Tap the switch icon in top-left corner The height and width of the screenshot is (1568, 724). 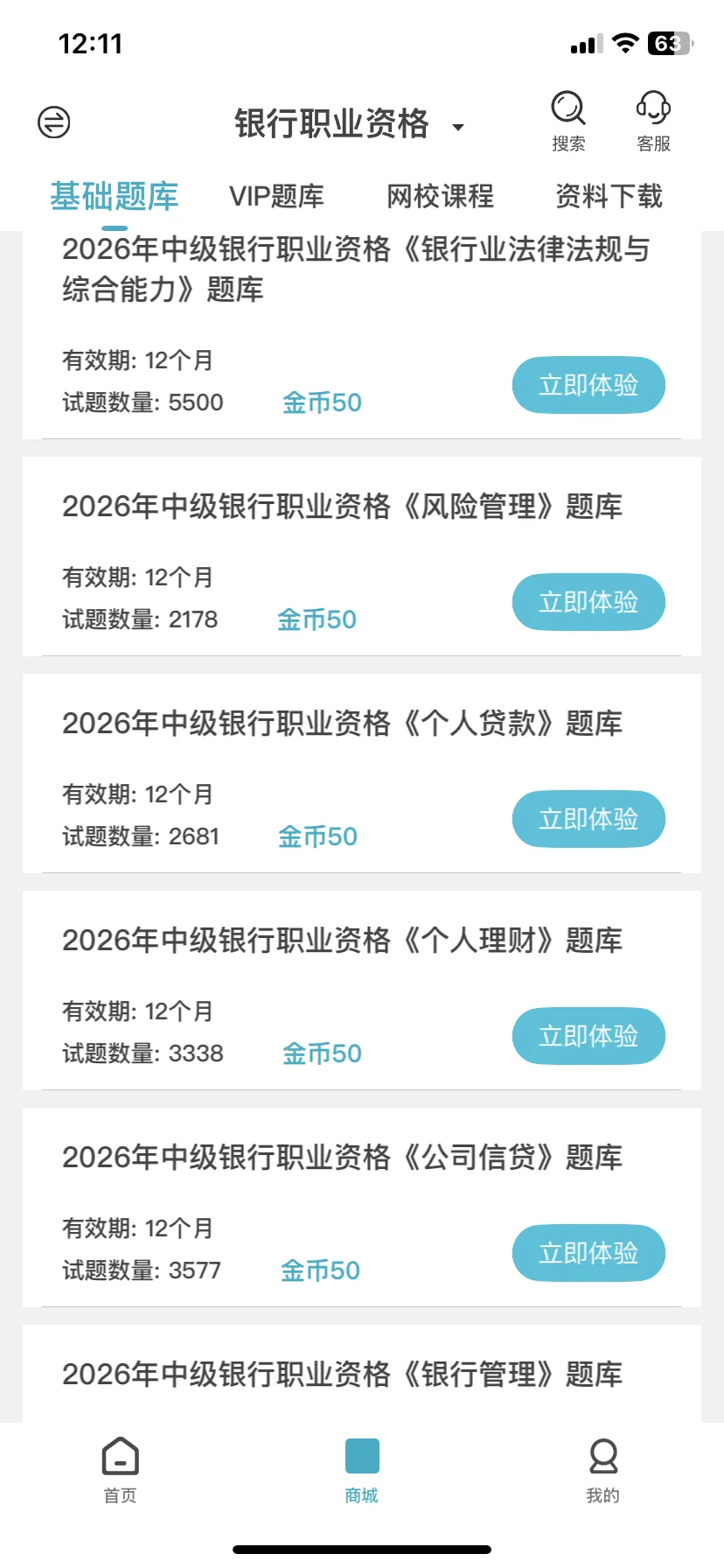pos(54,122)
